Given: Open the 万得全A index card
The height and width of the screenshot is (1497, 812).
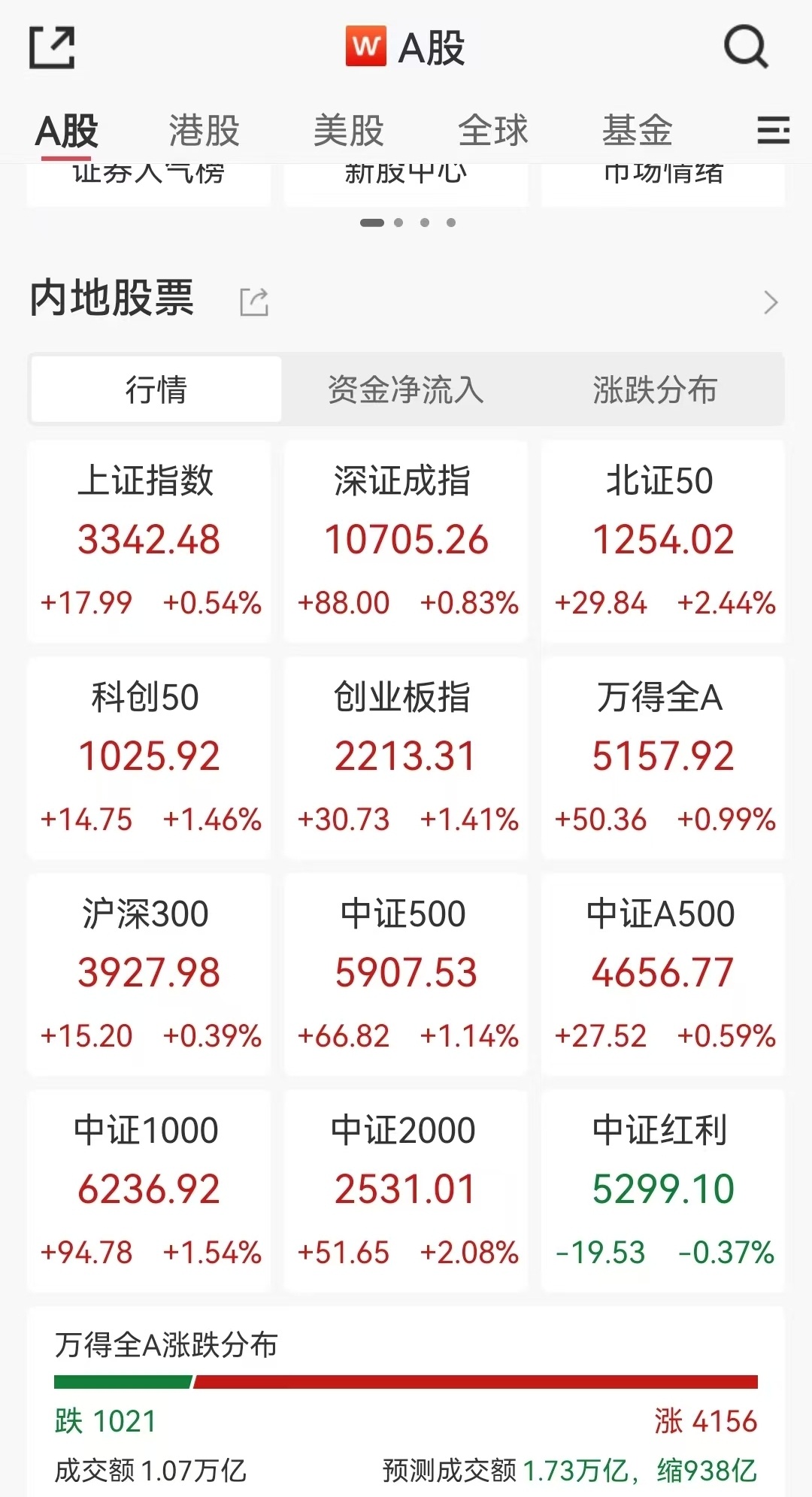Looking at the screenshot, I should click(663, 758).
